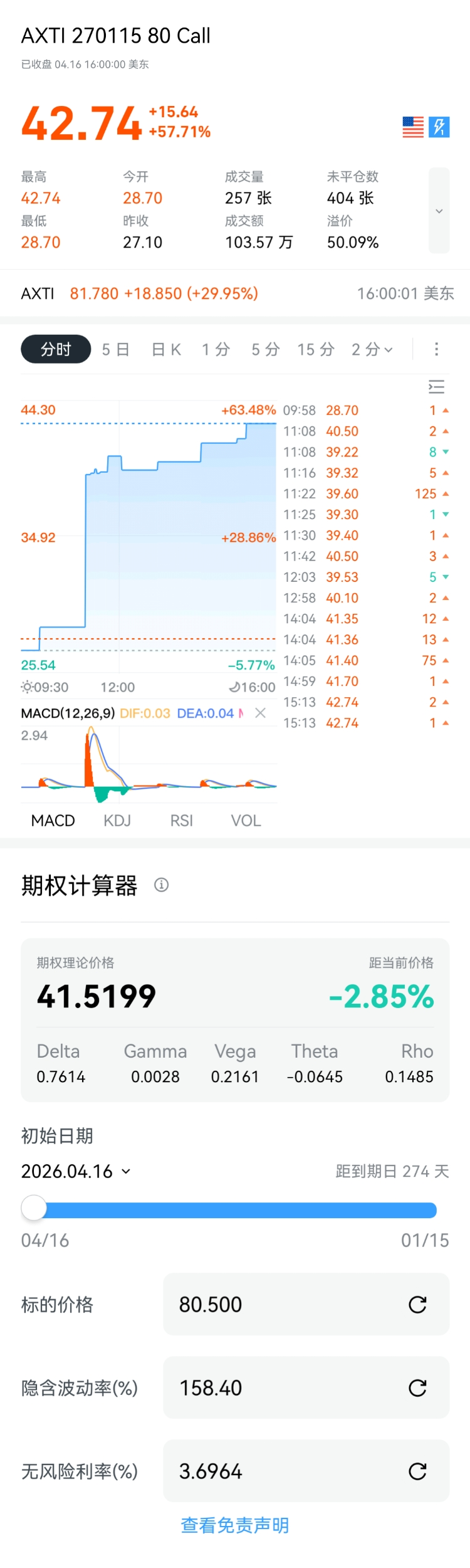Open the 2分 interval dropdown

(372, 349)
